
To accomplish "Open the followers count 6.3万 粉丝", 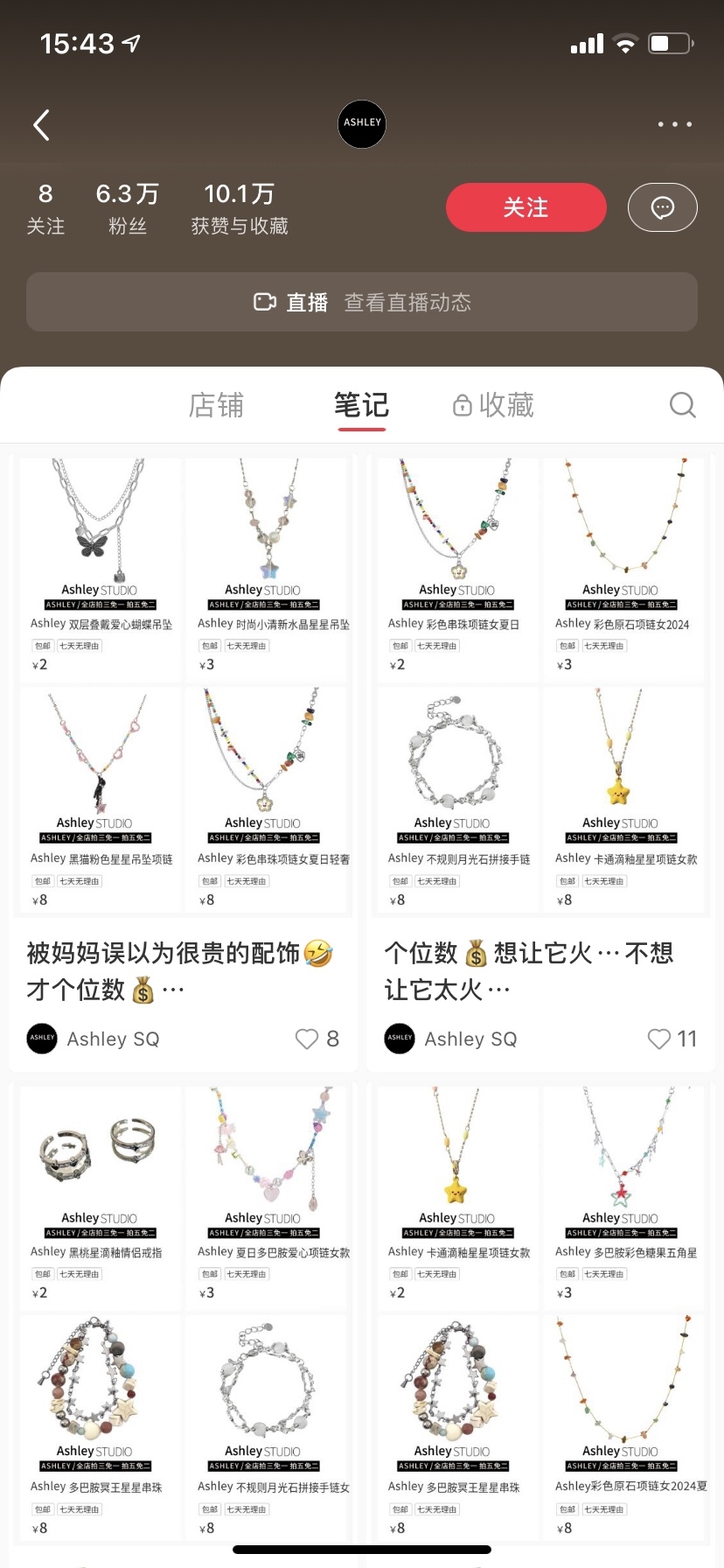I will coord(128,208).
